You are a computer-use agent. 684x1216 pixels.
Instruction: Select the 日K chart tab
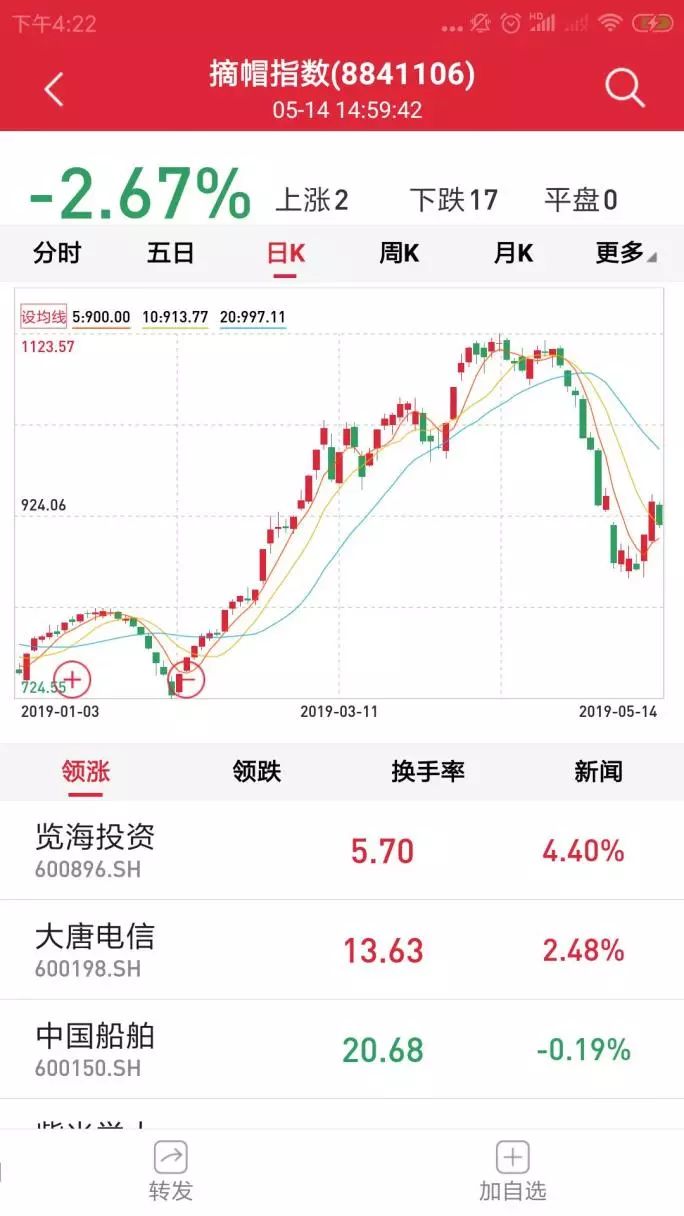pos(286,253)
